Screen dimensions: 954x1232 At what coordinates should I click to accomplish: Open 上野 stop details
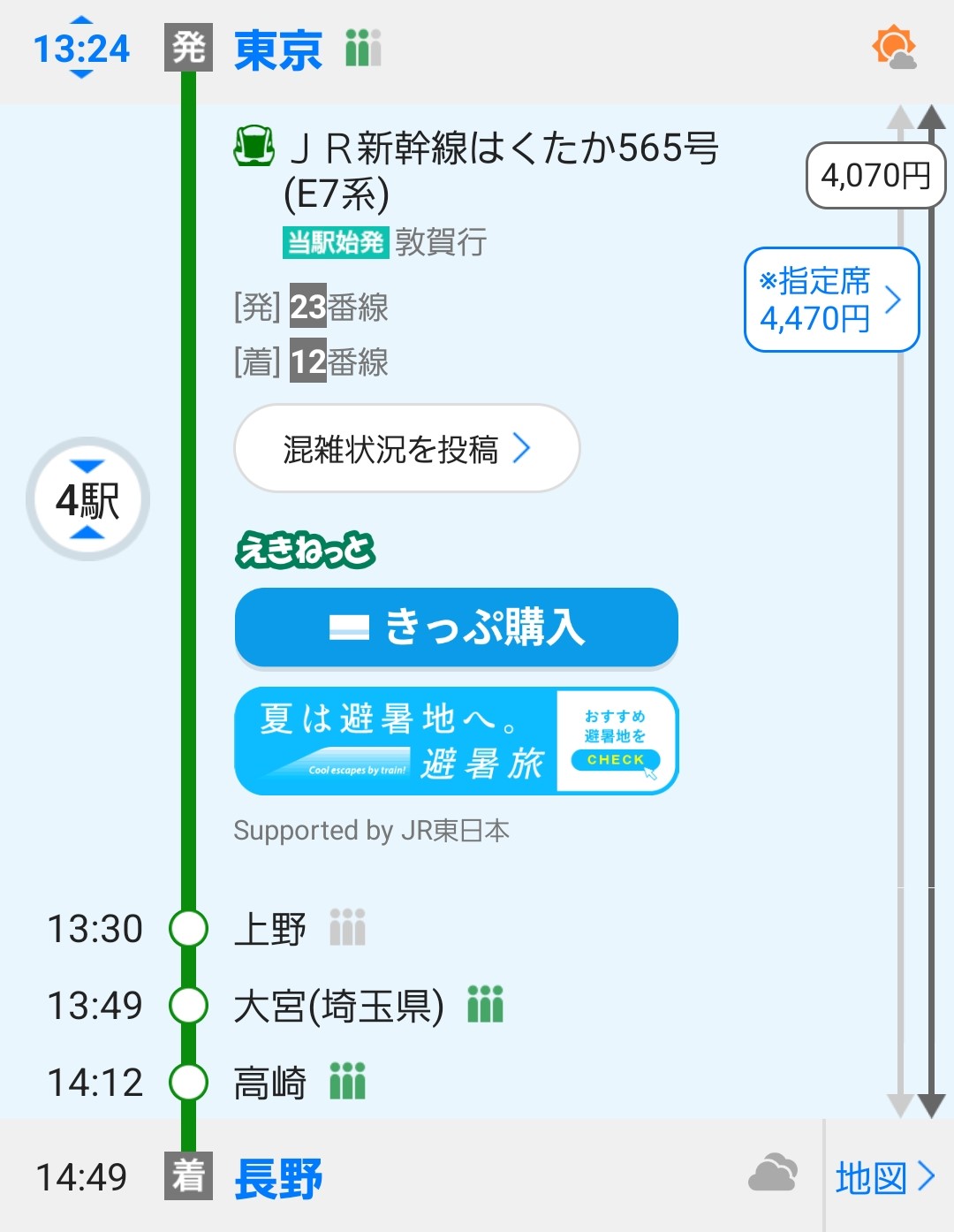[x=269, y=929]
